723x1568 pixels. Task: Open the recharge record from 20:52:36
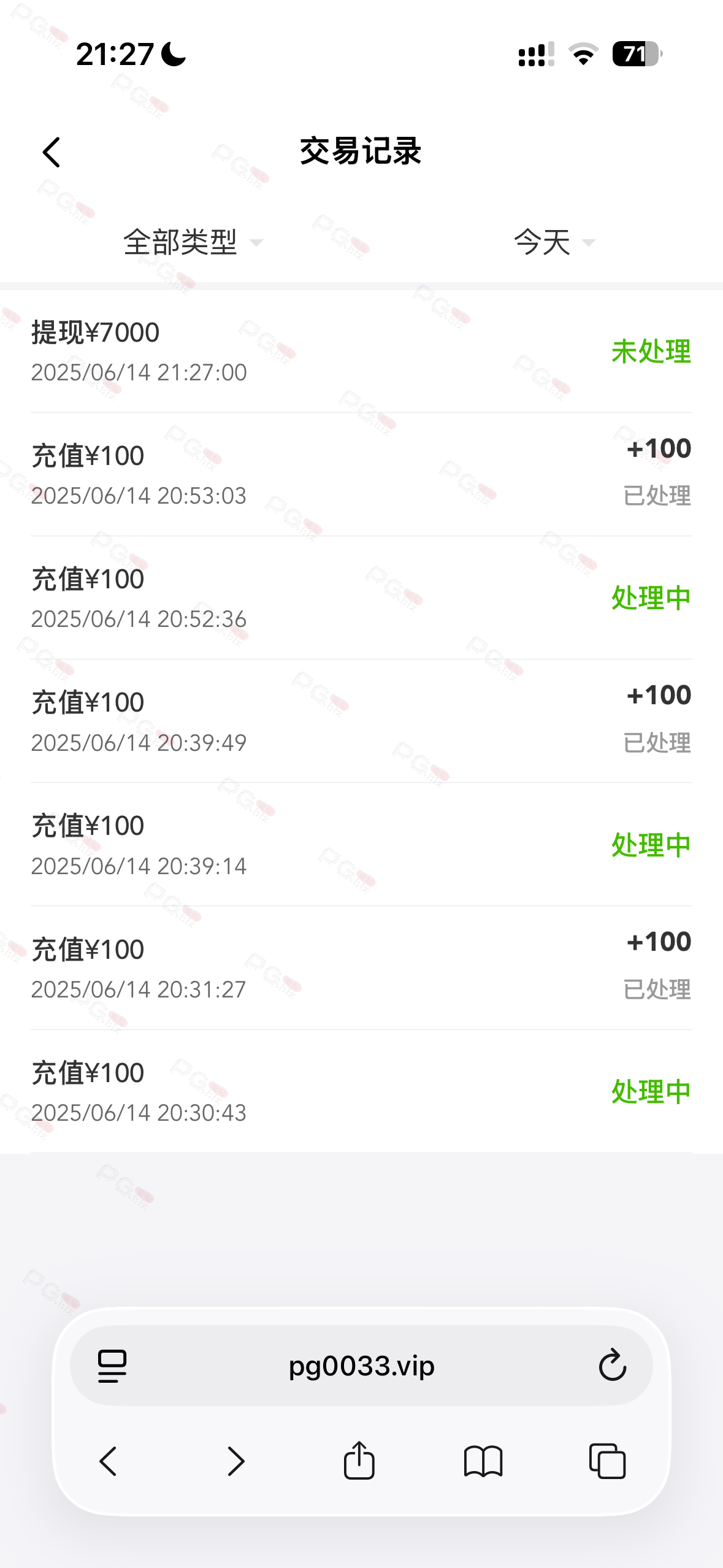click(x=361, y=598)
